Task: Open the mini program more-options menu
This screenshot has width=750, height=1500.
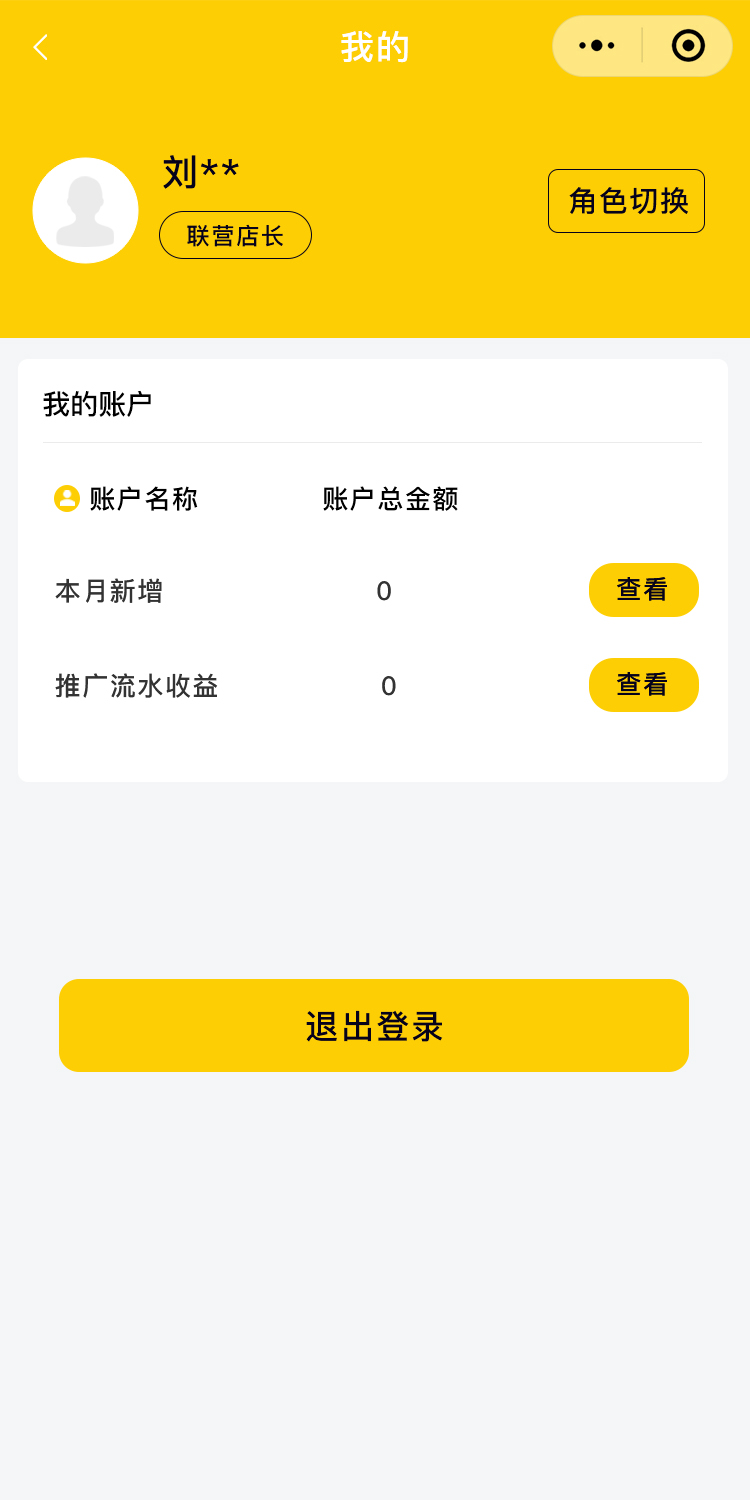Action: pyautogui.click(x=597, y=46)
